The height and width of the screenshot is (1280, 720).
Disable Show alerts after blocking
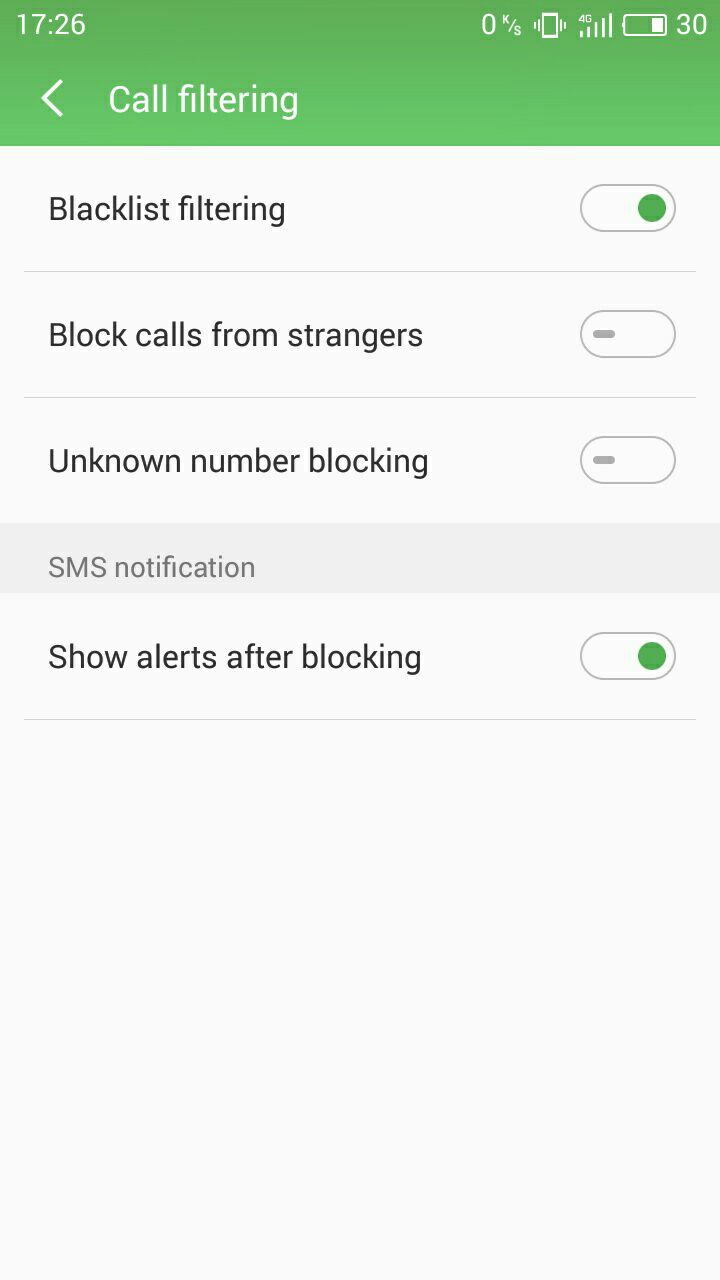click(x=627, y=656)
